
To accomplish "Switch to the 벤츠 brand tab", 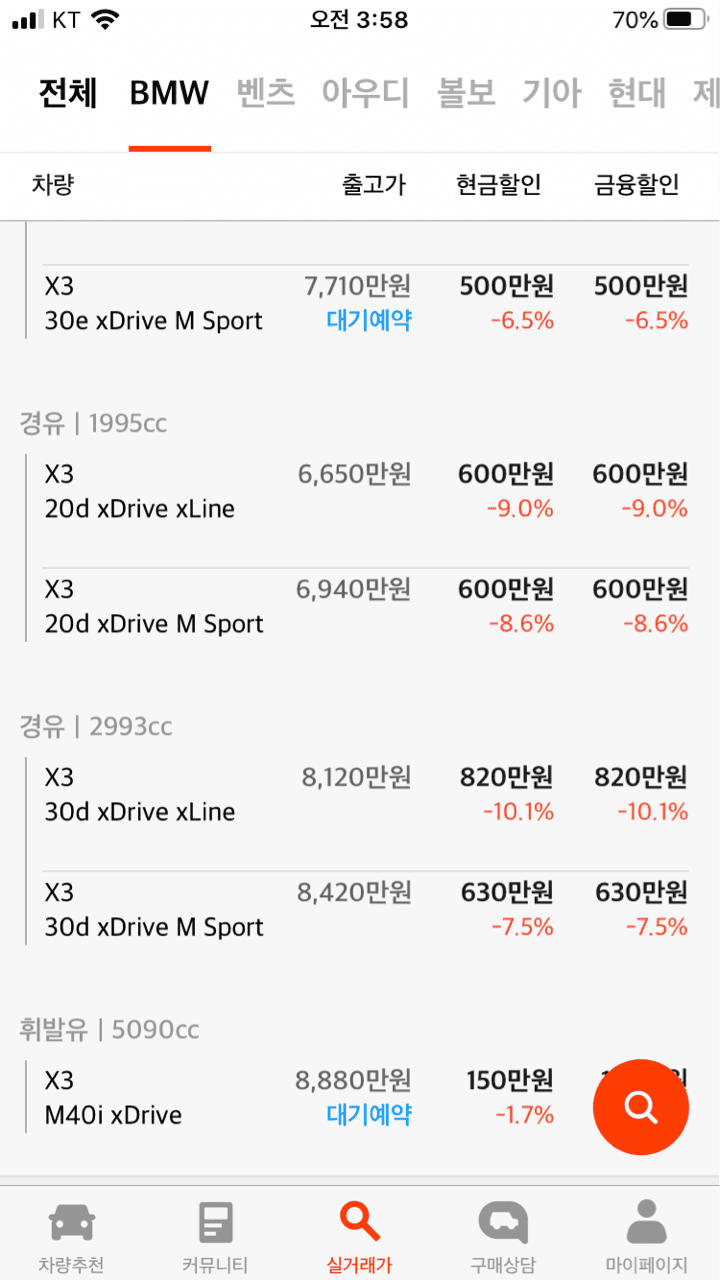I will tap(265, 92).
